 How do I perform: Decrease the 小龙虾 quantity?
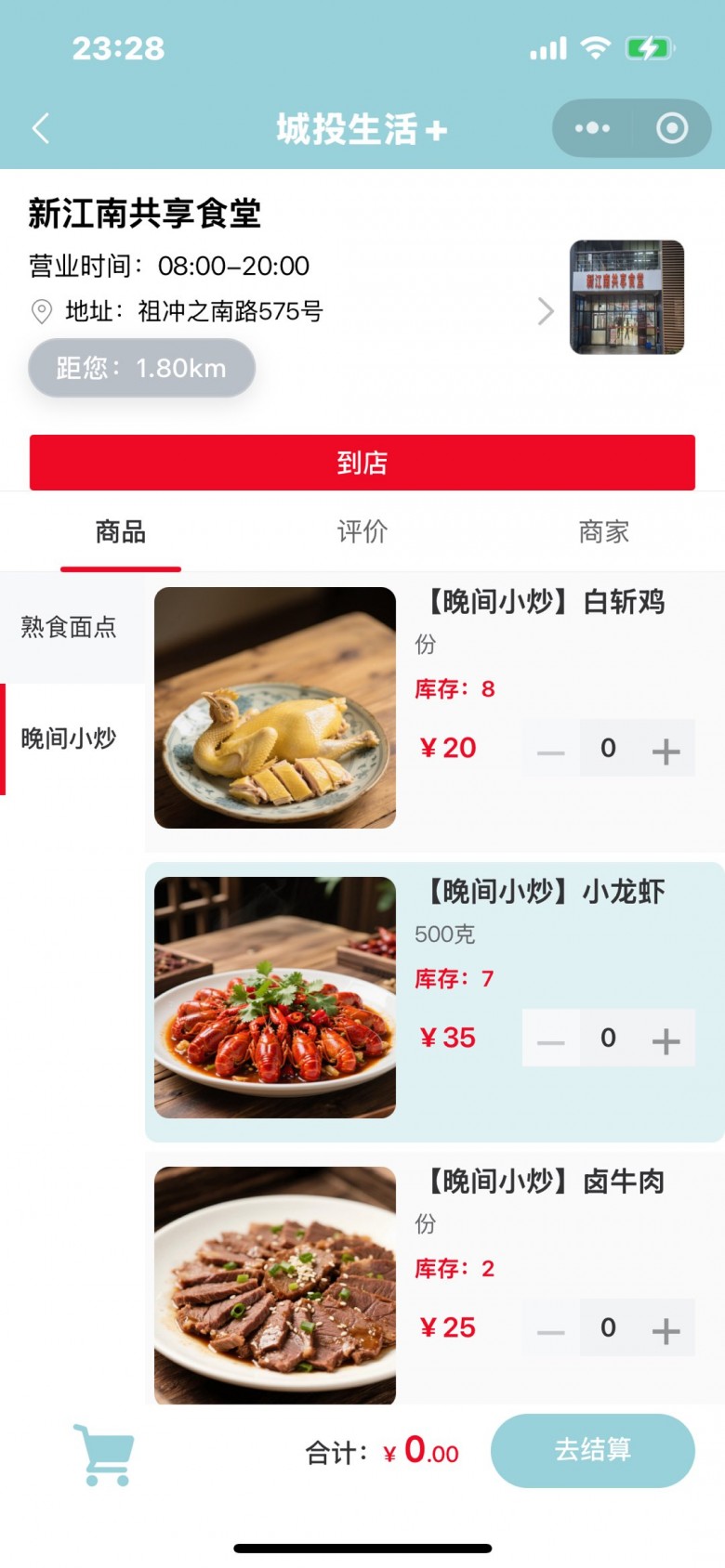coord(551,1039)
